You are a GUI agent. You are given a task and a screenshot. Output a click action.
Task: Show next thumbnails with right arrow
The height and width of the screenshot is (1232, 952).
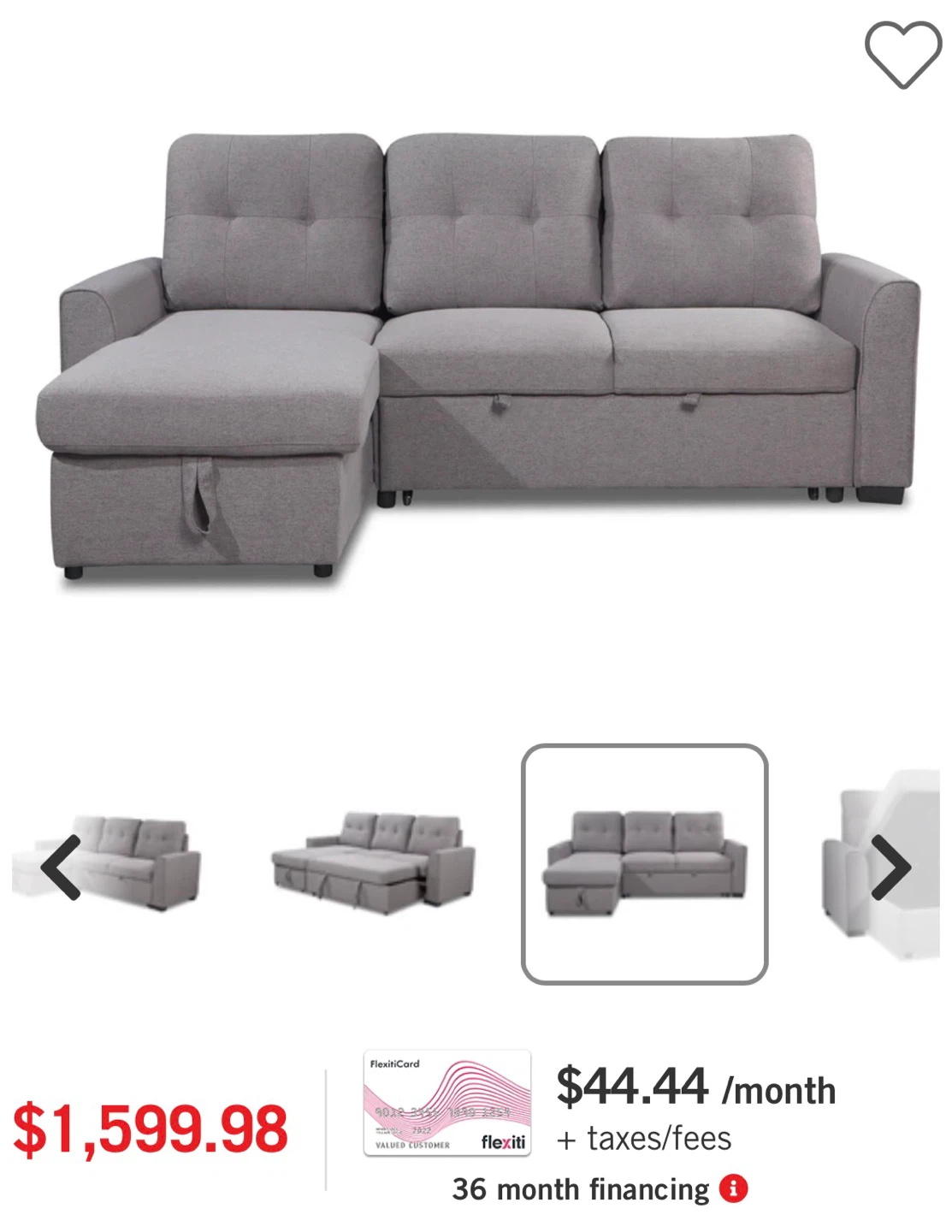890,868
